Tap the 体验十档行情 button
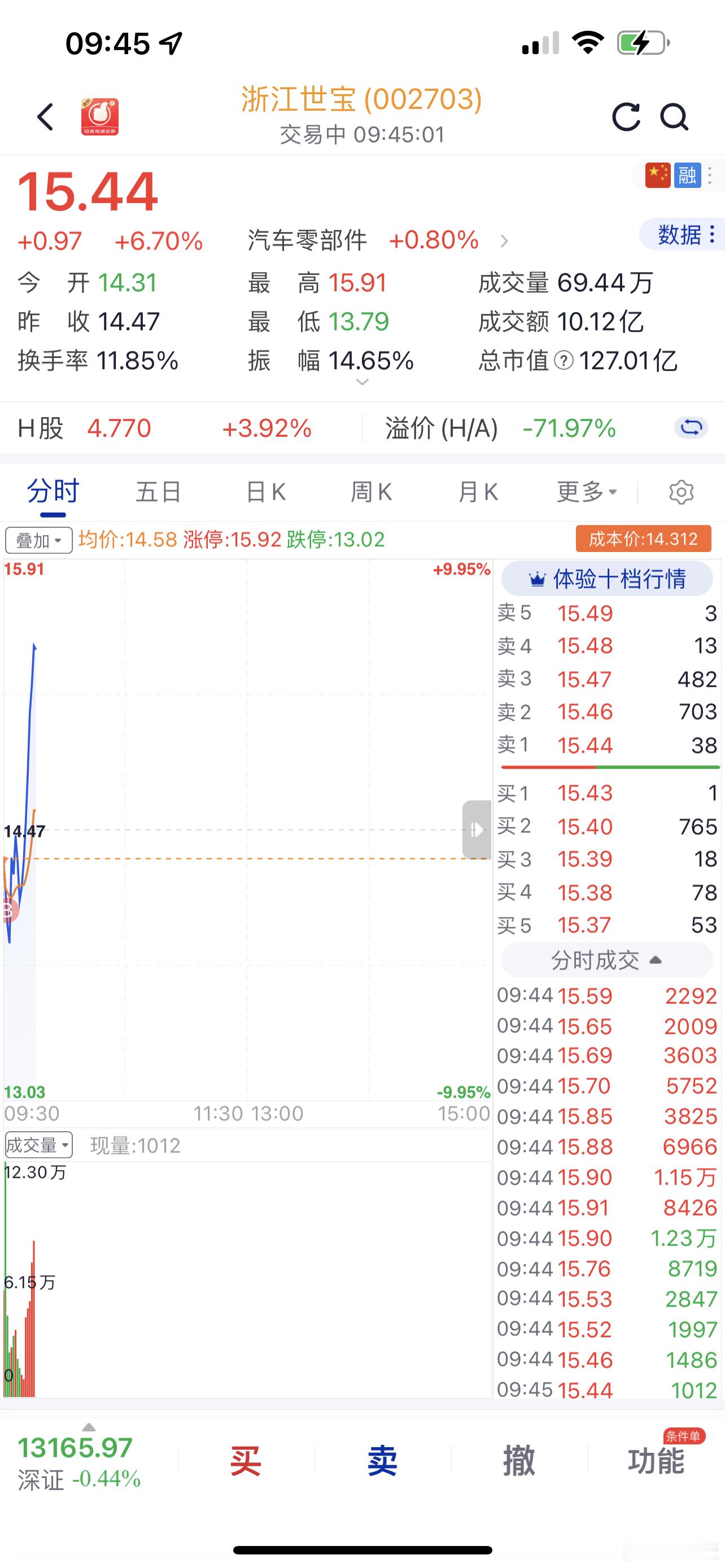Viewport: 725px width, 1568px height. click(607, 579)
